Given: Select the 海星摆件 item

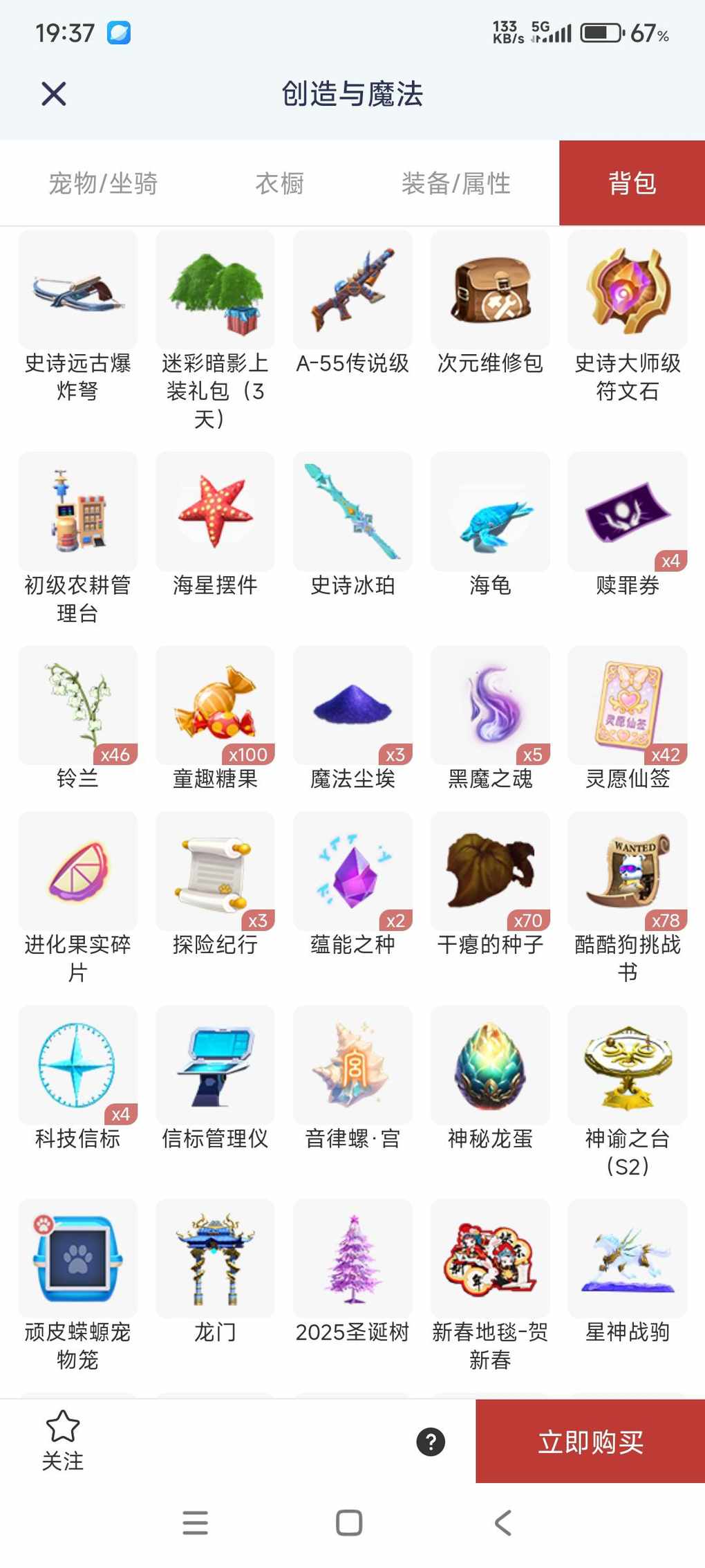Looking at the screenshot, I should [215, 512].
